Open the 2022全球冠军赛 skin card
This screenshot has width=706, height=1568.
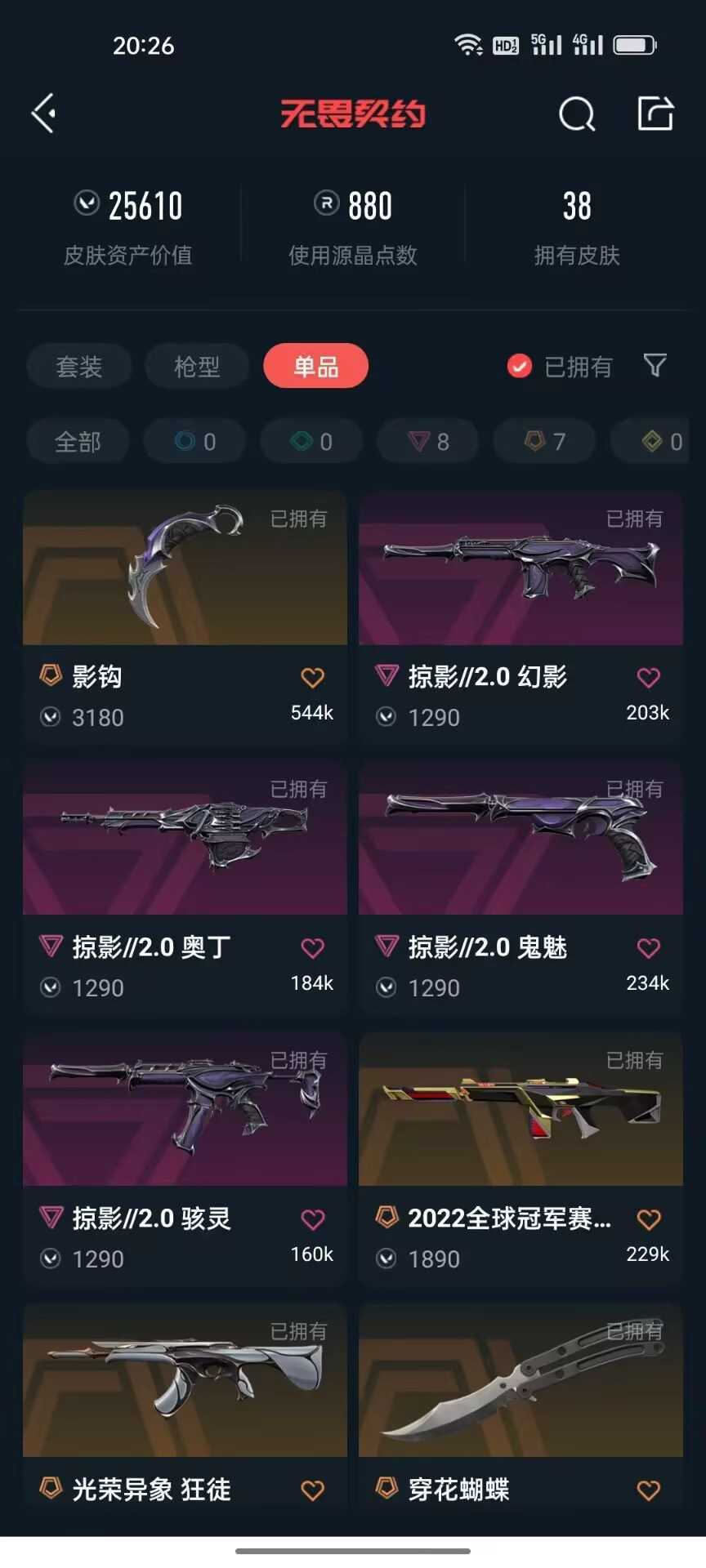(521, 1109)
